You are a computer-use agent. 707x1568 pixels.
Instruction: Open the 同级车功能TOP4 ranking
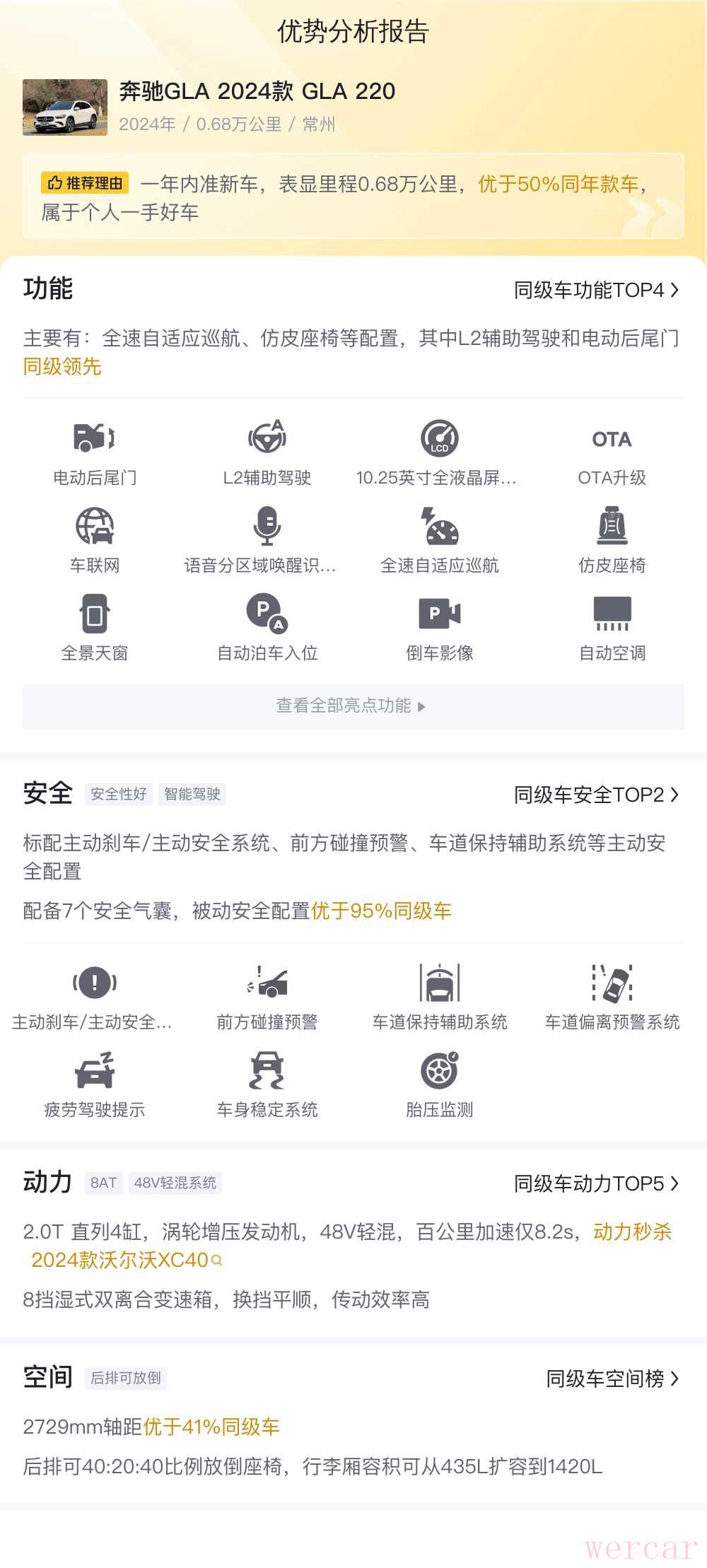pos(596,290)
